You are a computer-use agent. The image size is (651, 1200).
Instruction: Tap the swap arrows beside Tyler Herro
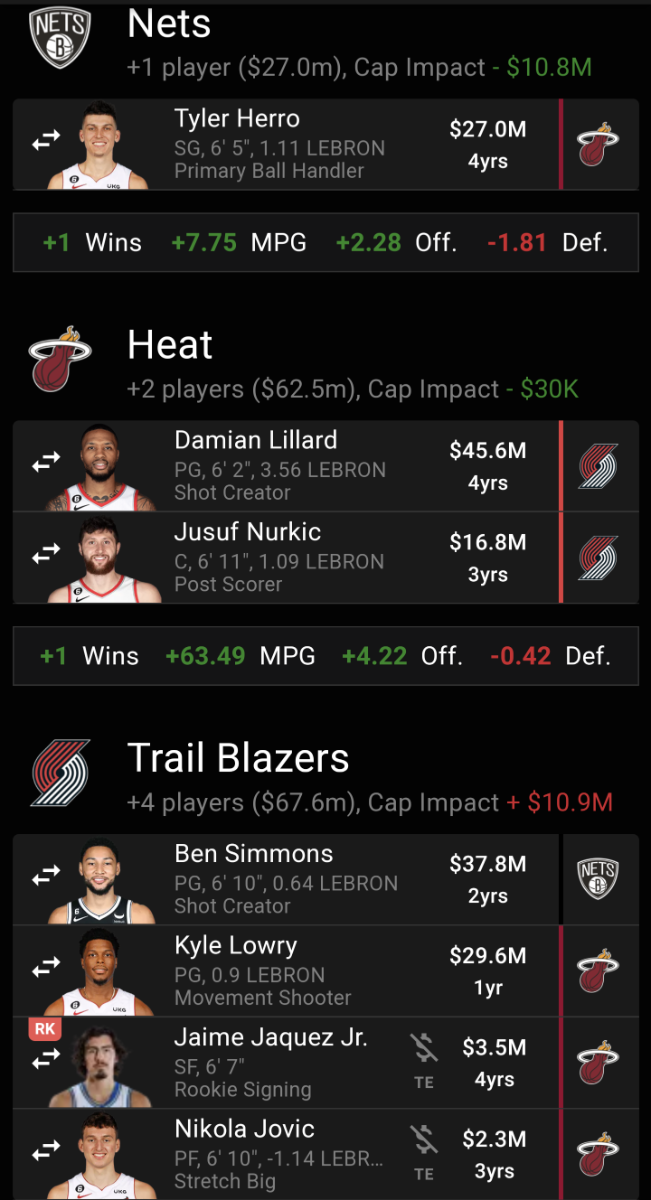(45, 143)
